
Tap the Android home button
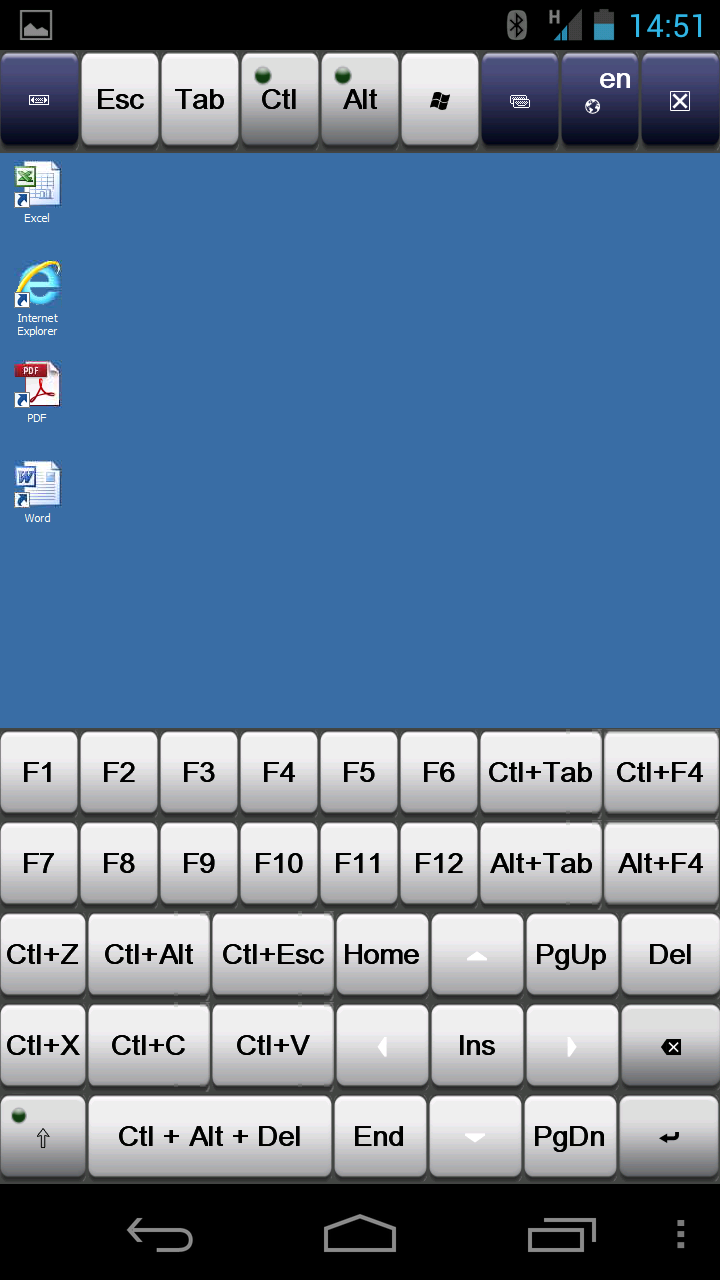tap(360, 1234)
